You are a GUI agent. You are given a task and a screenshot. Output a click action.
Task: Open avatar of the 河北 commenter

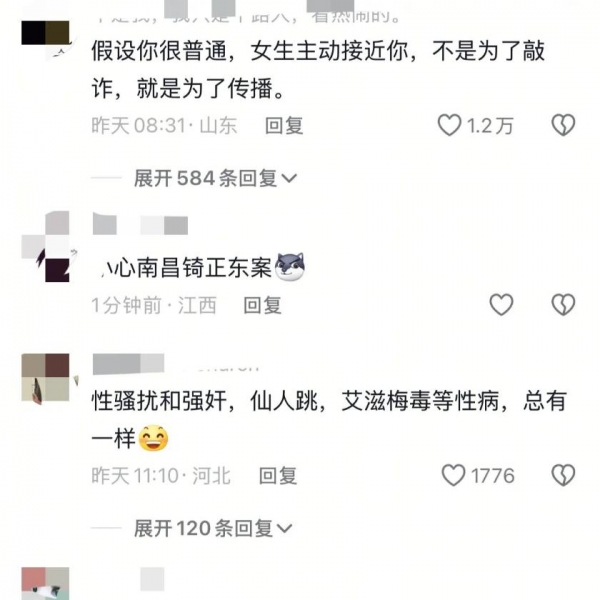click(45, 377)
